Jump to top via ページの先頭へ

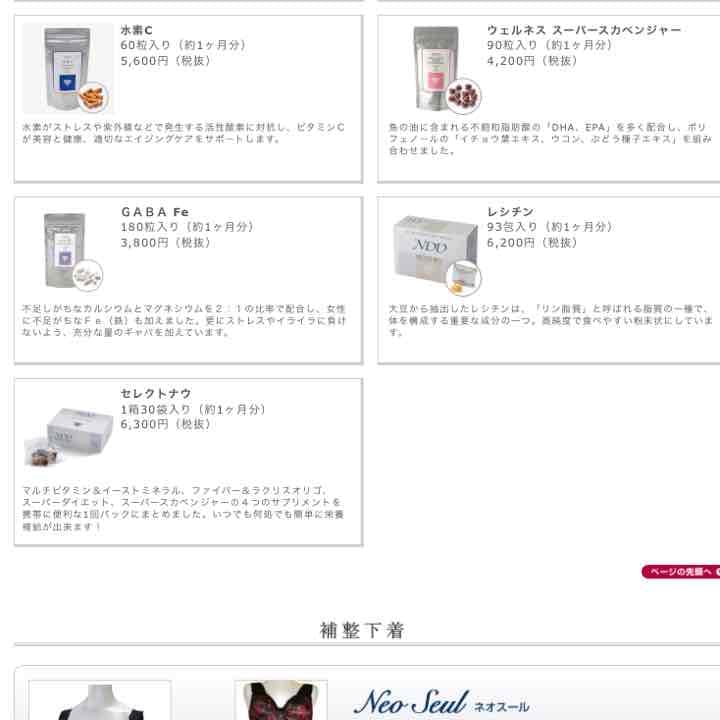[x=679, y=572]
